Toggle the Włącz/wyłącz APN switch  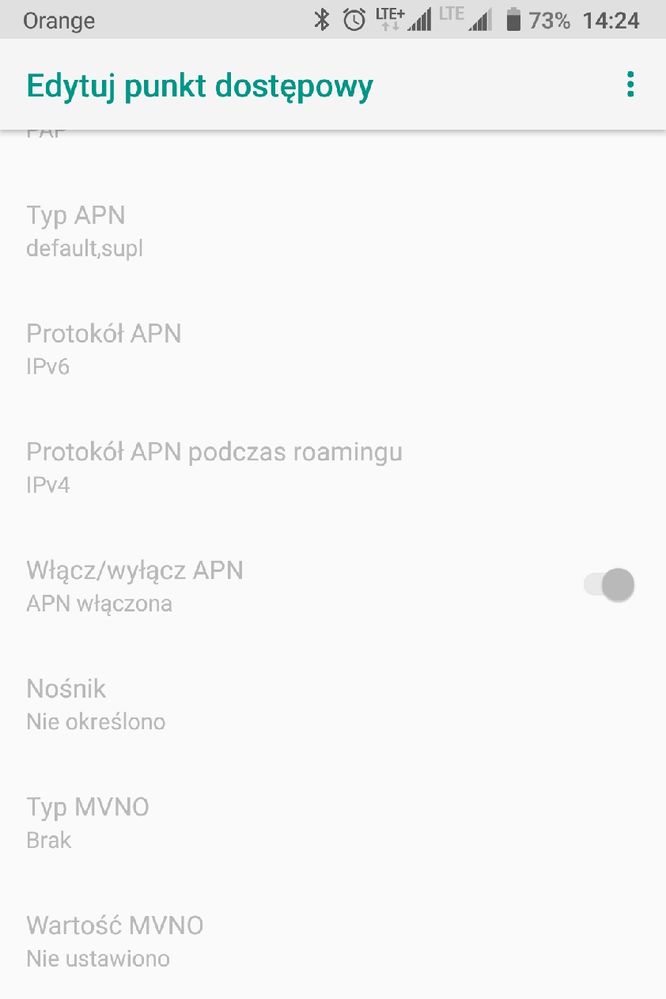[x=610, y=585]
